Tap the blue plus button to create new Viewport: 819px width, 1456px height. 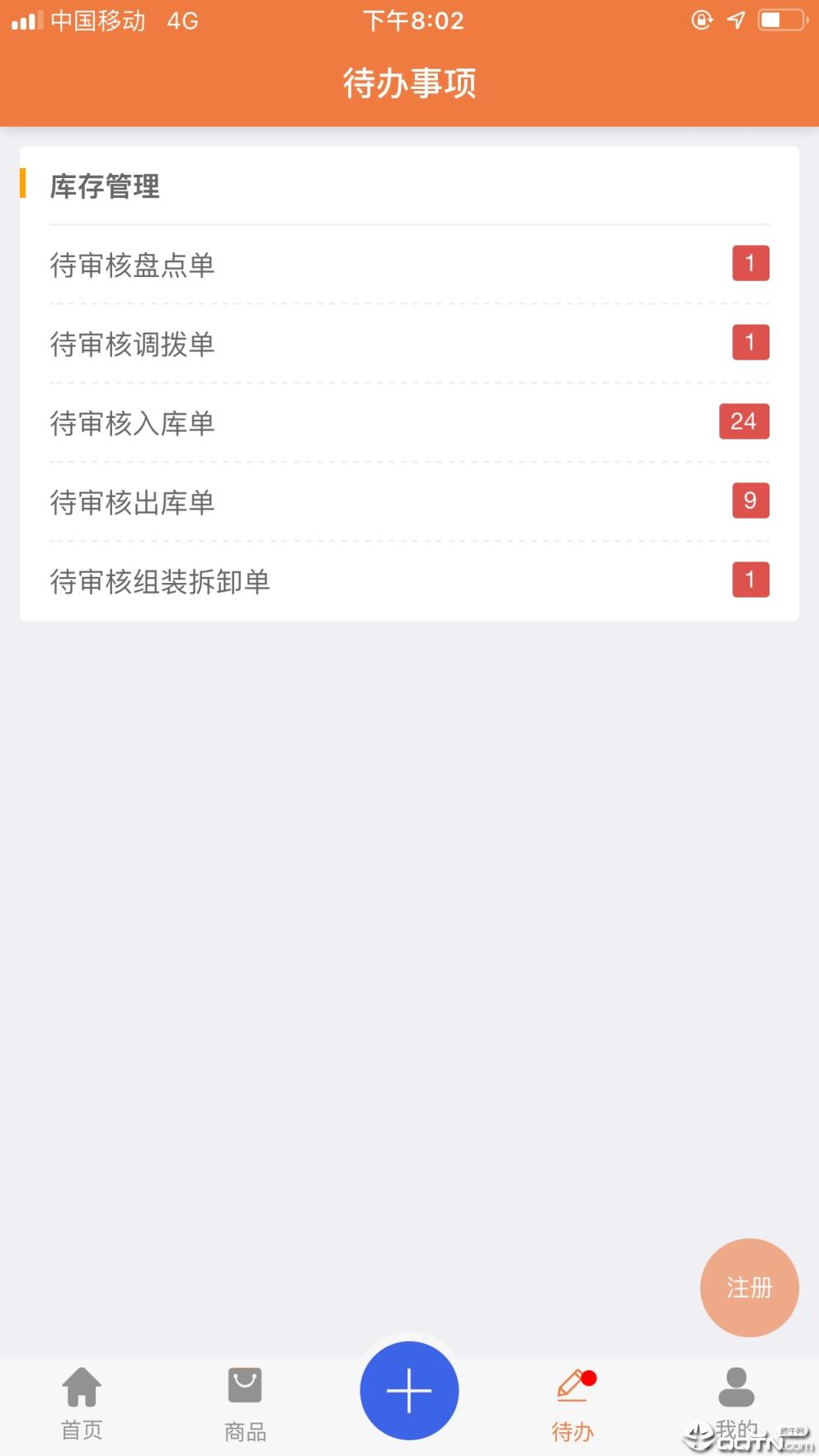409,1390
